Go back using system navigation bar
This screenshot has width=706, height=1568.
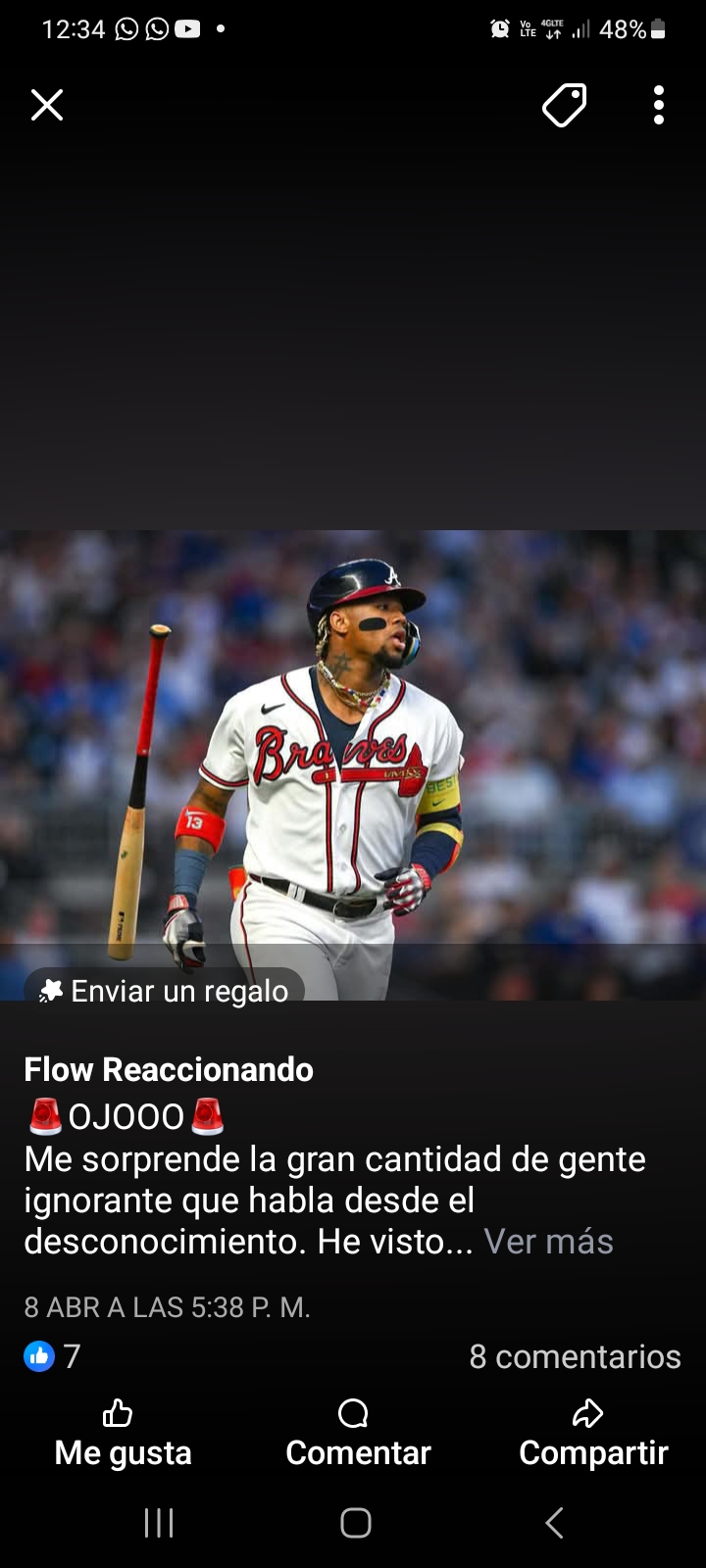554,1523
